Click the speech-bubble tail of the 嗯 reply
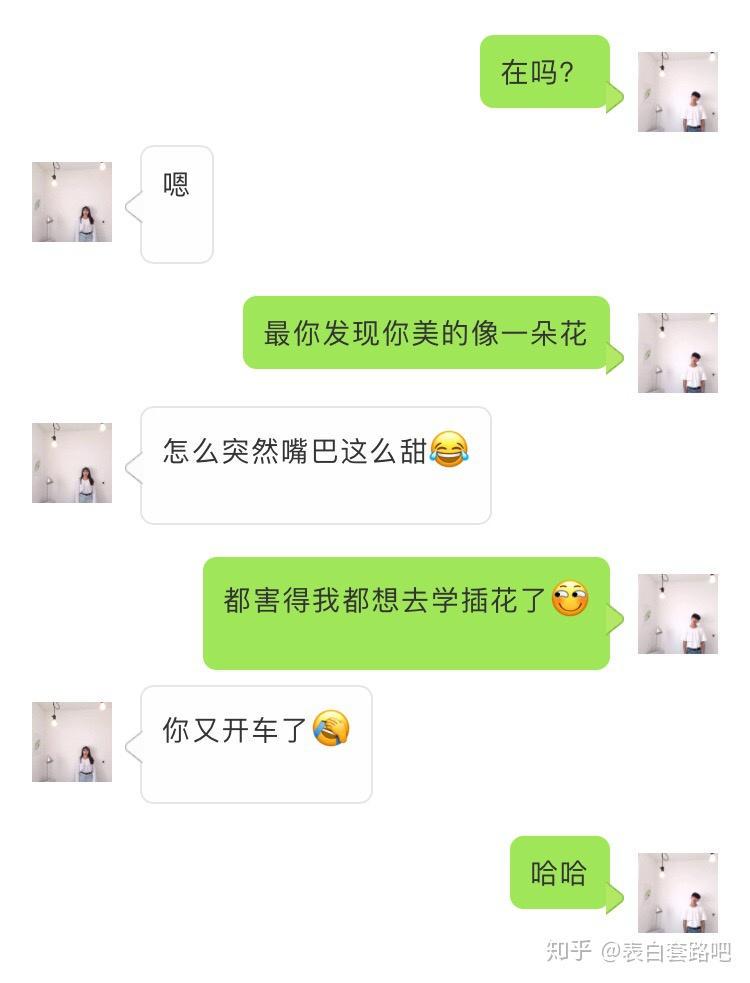Screen dimensions: 750x983 click(x=132, y=205)
